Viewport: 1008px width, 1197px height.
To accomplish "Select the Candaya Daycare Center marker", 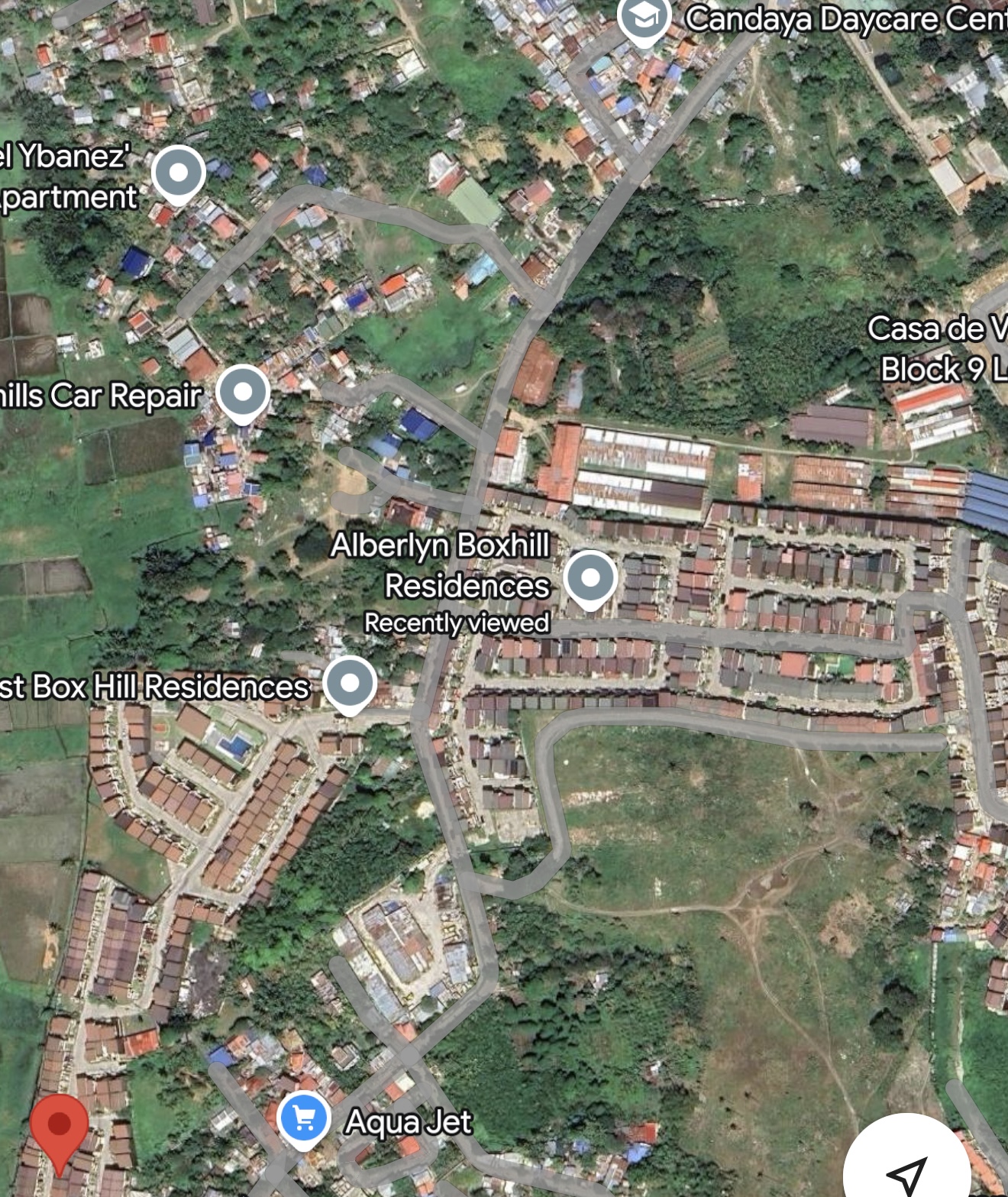I will tap(644, 17).
